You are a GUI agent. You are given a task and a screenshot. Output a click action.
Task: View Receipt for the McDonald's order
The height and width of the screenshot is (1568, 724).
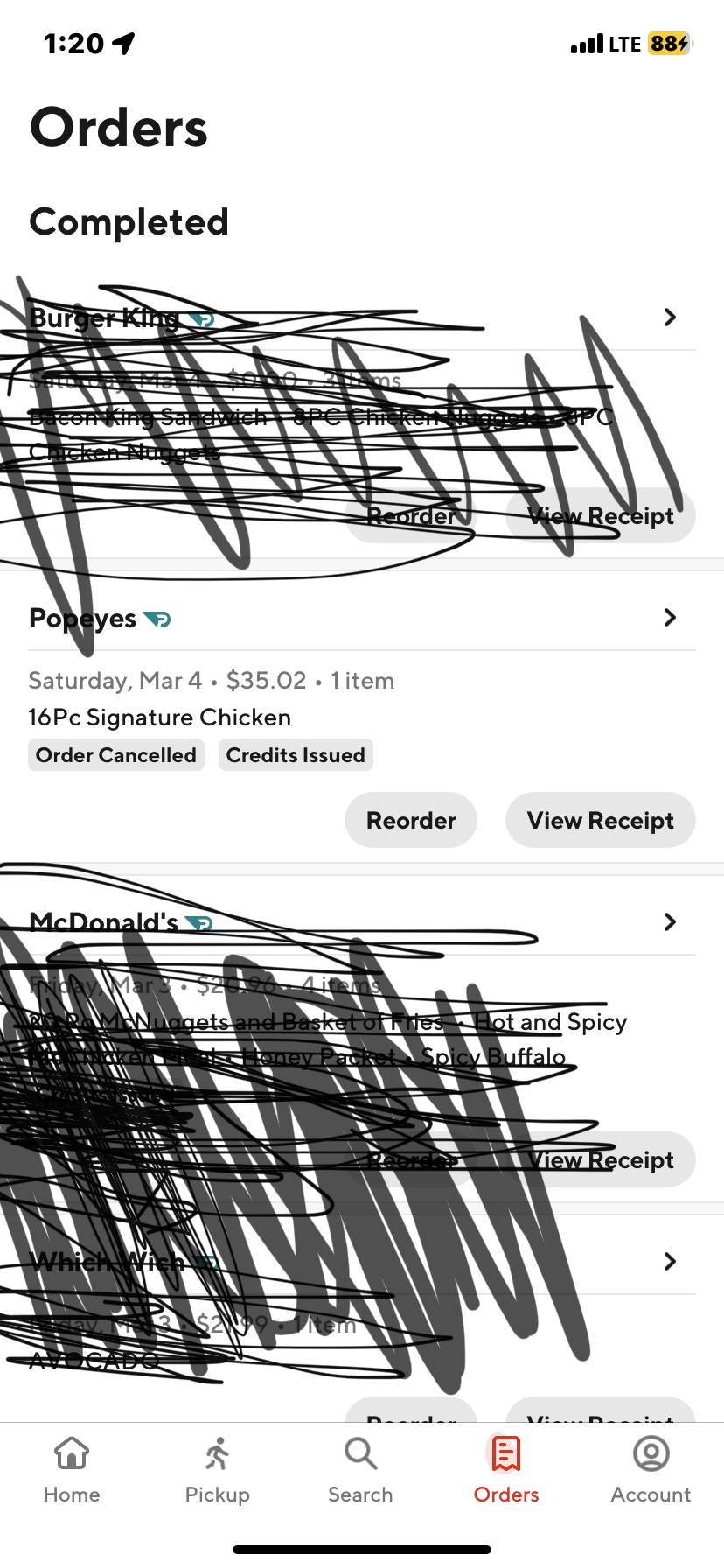(x=600, y=1159)
